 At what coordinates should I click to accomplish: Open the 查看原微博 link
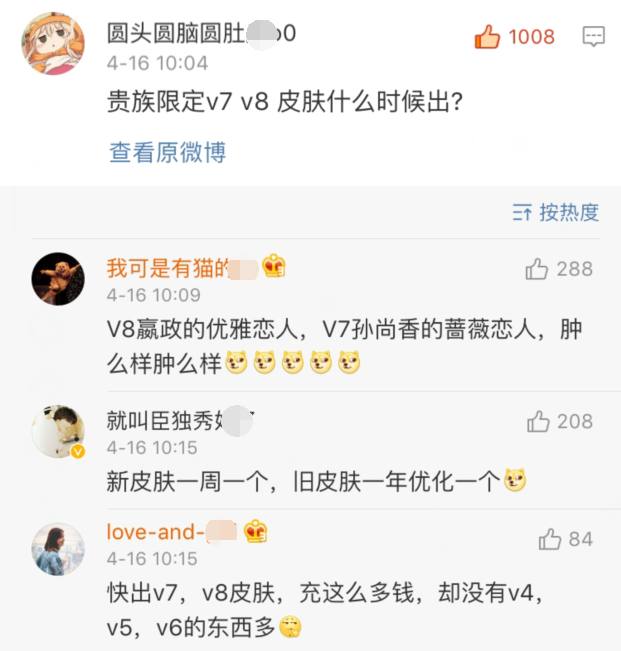click(167, 152)
